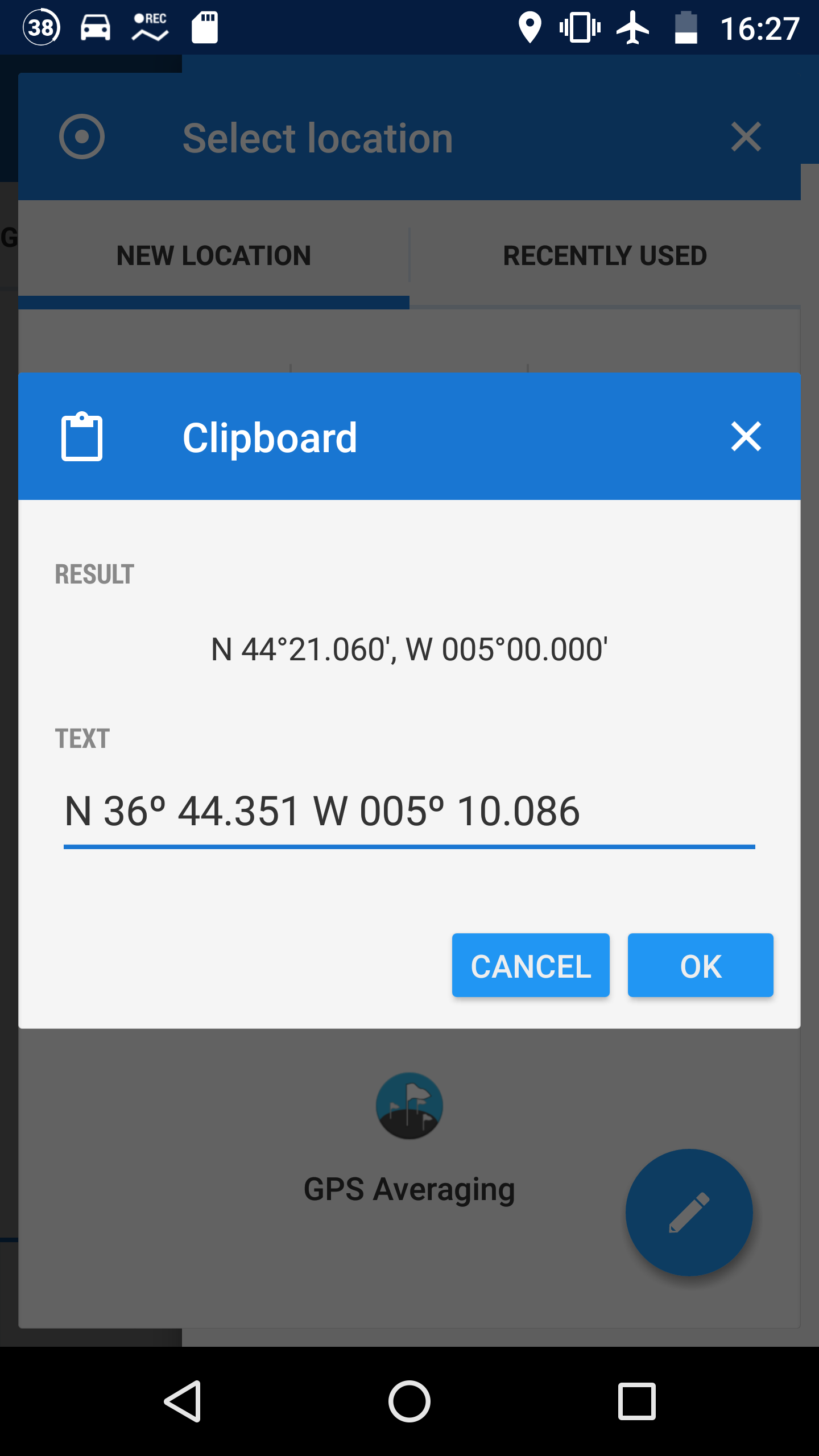Cancel the clipboard dialog

(x=531, y=965)
